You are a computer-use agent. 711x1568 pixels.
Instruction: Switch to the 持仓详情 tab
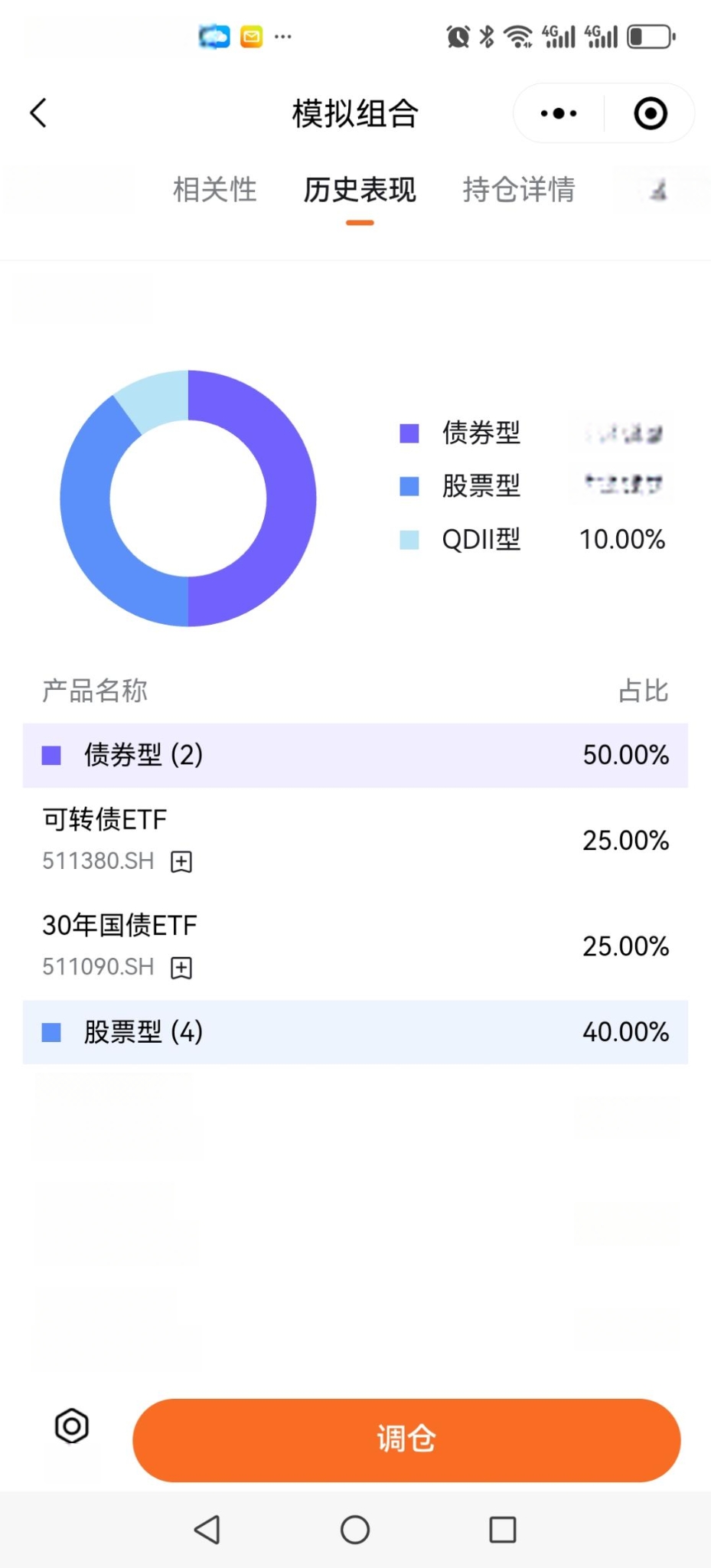click(x=519, y=189)
